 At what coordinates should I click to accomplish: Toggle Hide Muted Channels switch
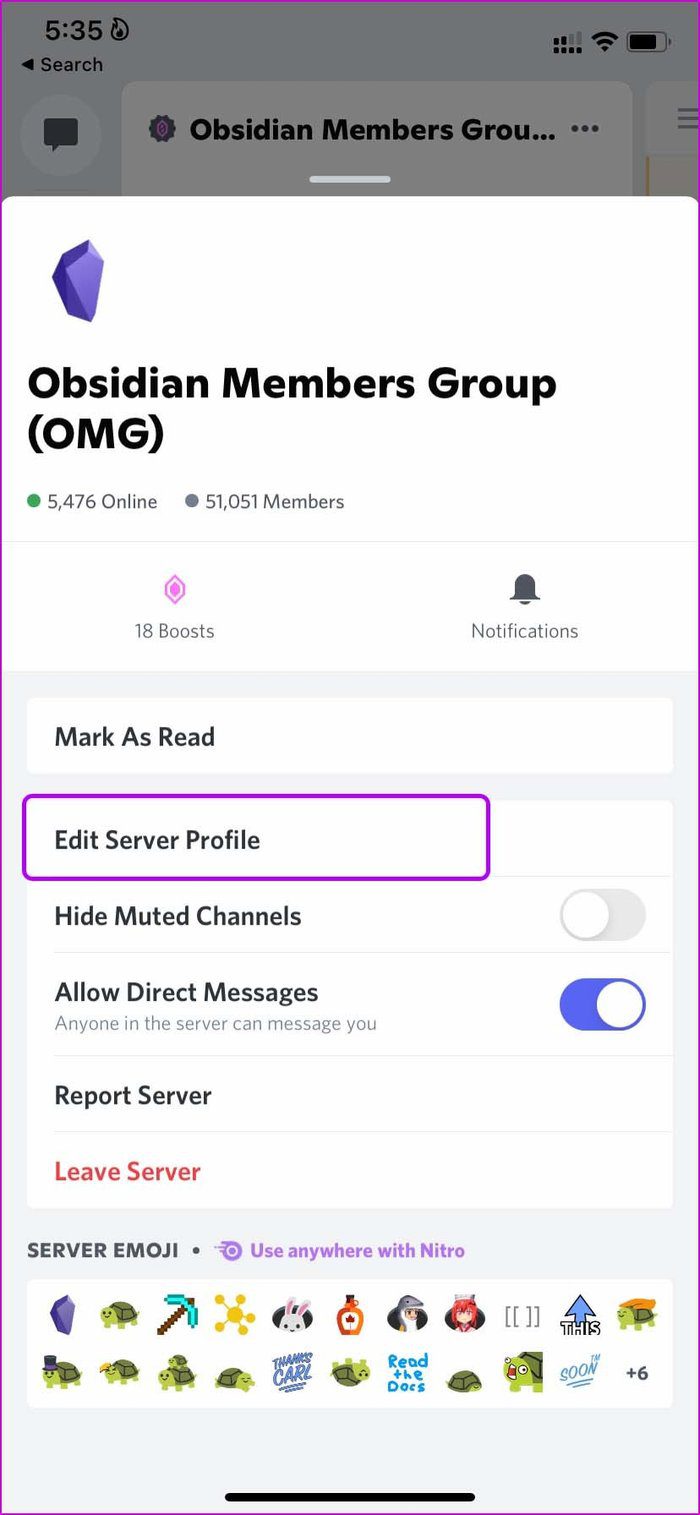pyautogui.click(x=602, y=915)
